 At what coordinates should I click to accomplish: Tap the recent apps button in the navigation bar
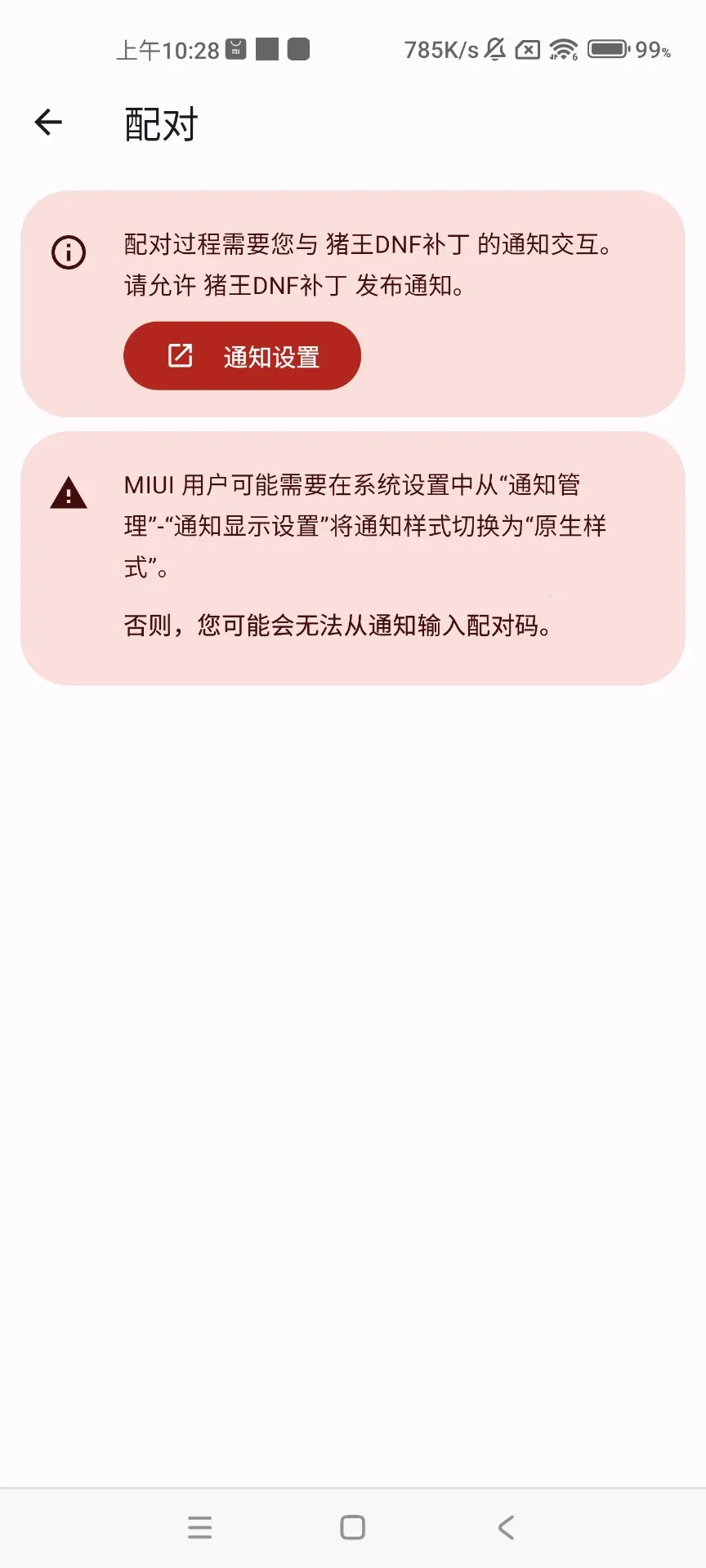[x=199, y=1528]
